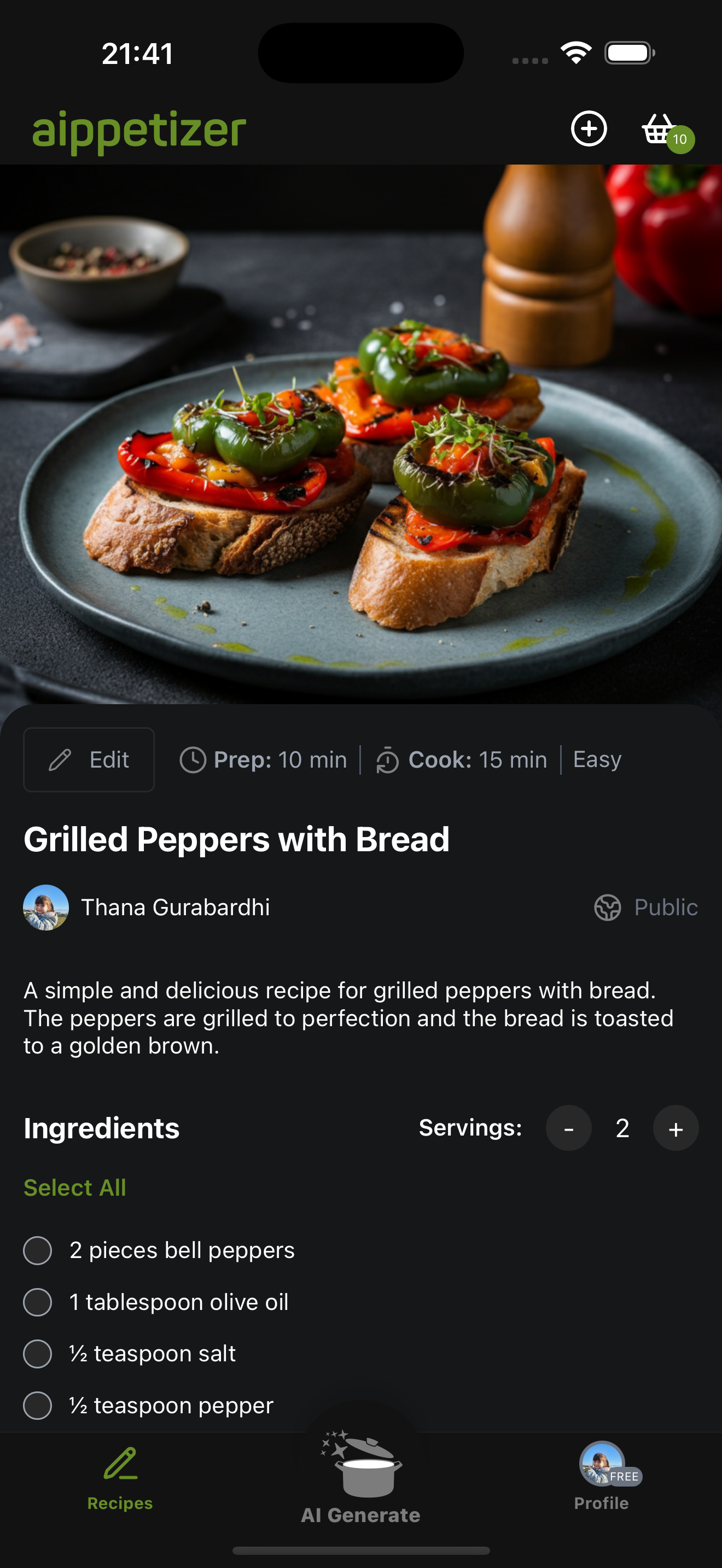Check the bell peppers ingredient

coord(38,1250)
